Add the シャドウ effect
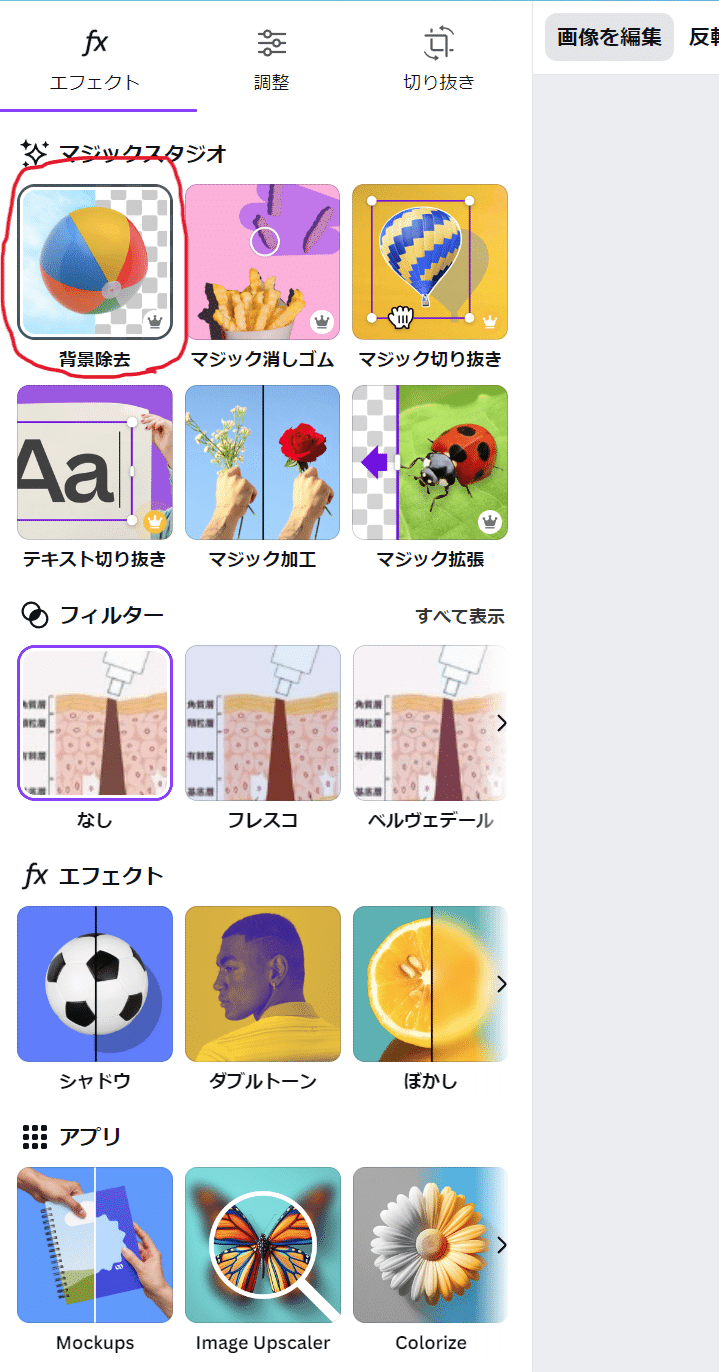This screenshot has height=1372, width=719. 95,984
